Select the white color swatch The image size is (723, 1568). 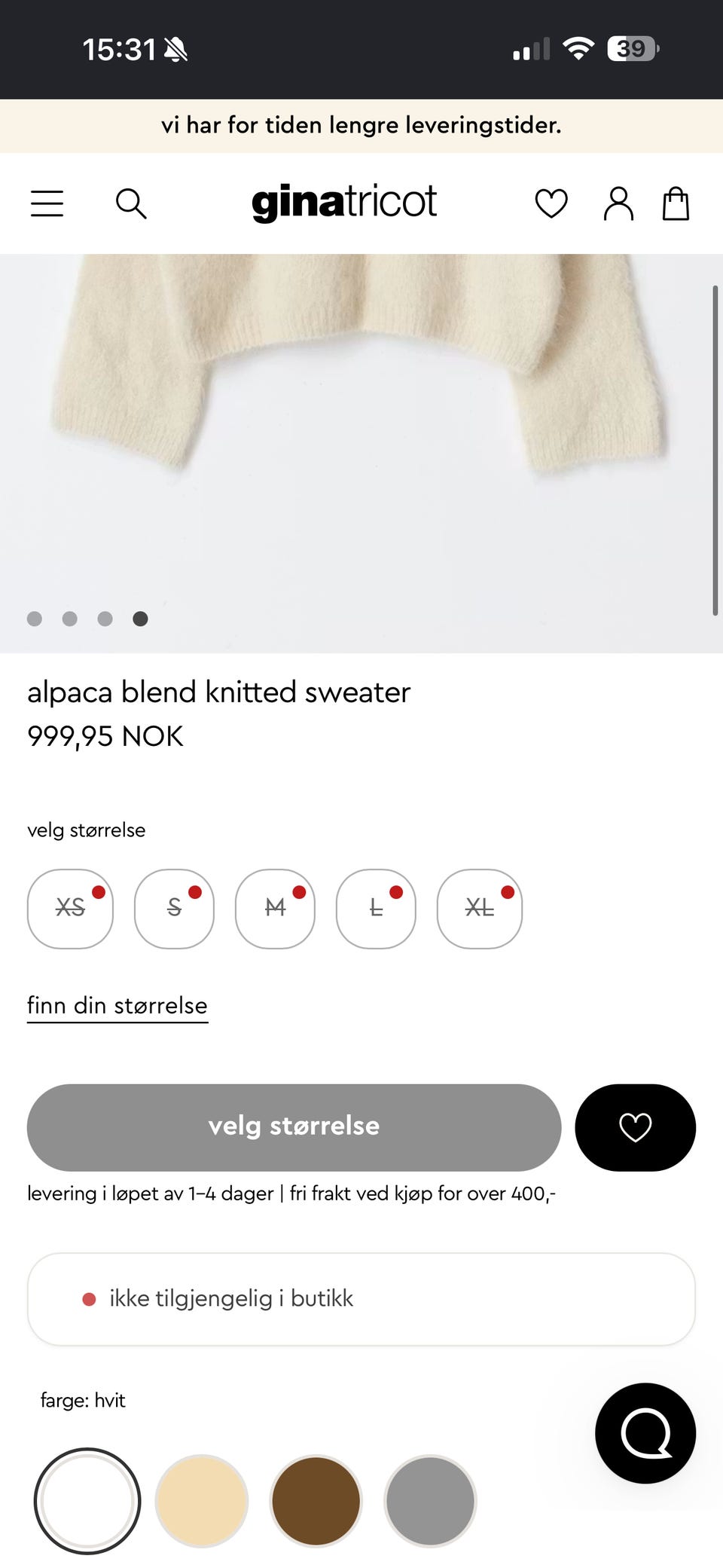pos(87,1501)
